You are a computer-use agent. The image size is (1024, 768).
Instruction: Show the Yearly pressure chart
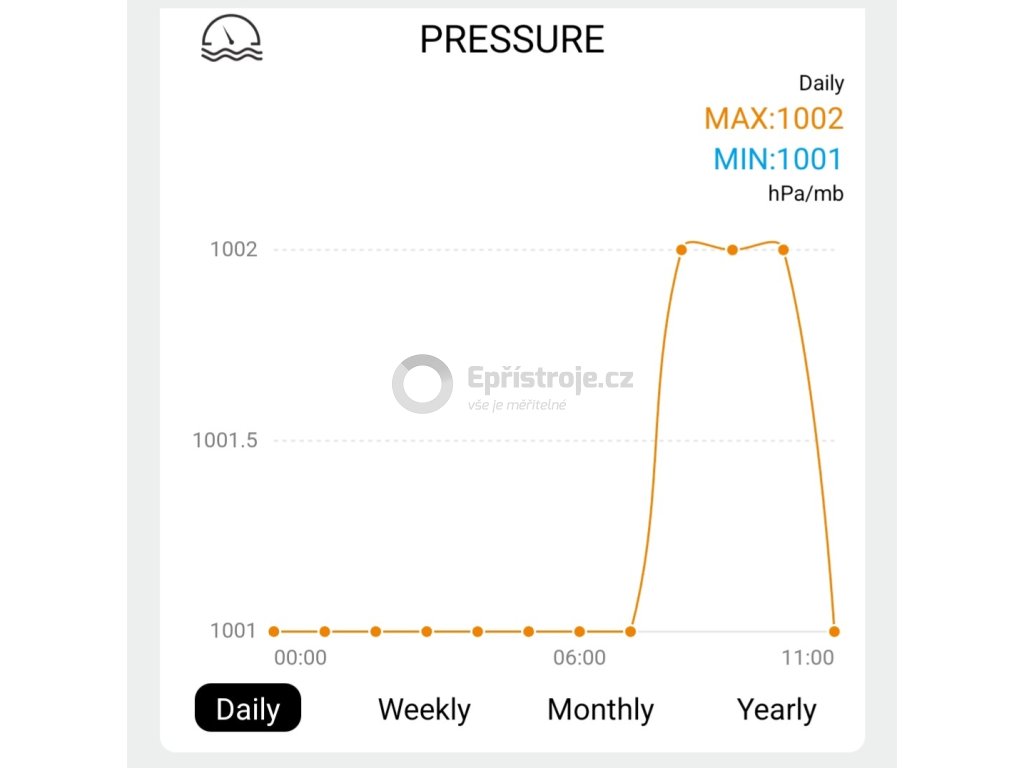click(x=776, y=709)
